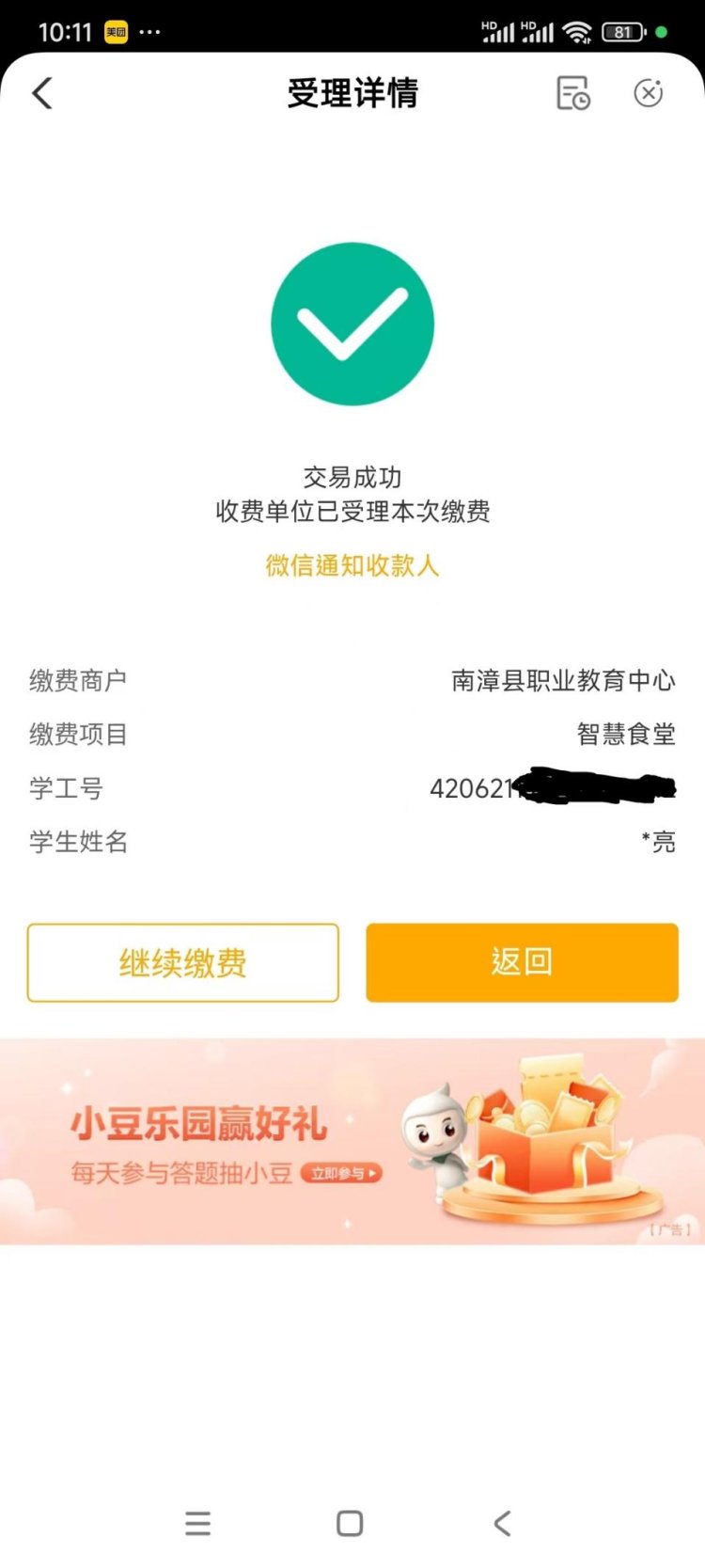Open the payment records icon
Viewport: 705px width, 1568px height.
[572, 94]
